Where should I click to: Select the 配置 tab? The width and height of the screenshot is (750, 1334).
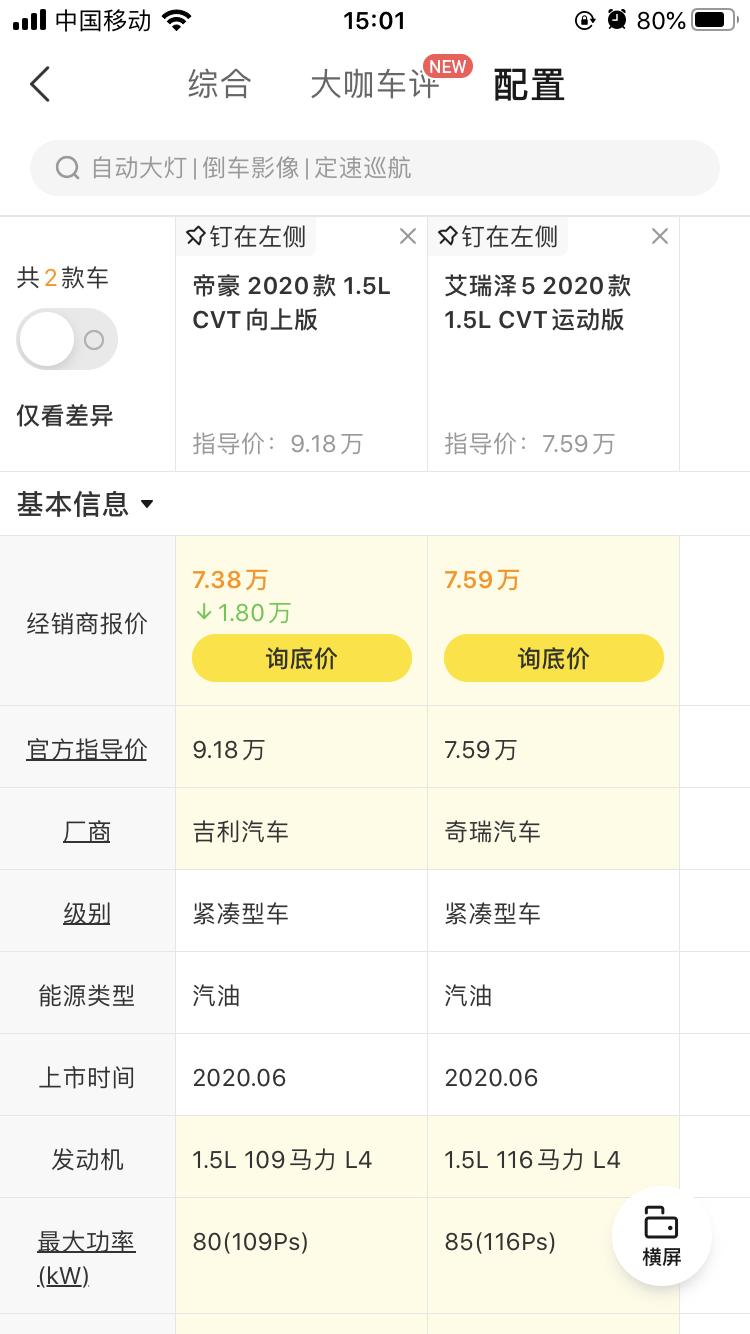tap(529, 85)
